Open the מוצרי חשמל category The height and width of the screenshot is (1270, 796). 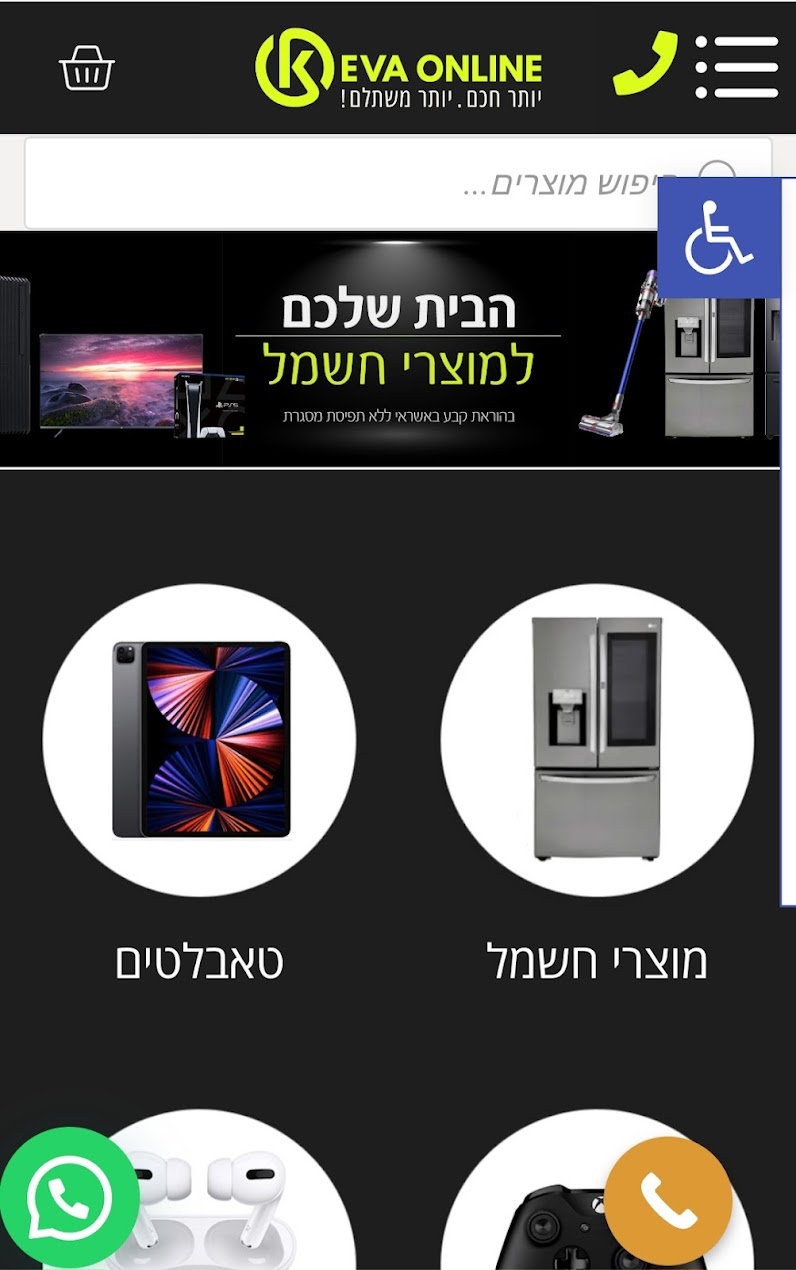(x=597, y=740)
